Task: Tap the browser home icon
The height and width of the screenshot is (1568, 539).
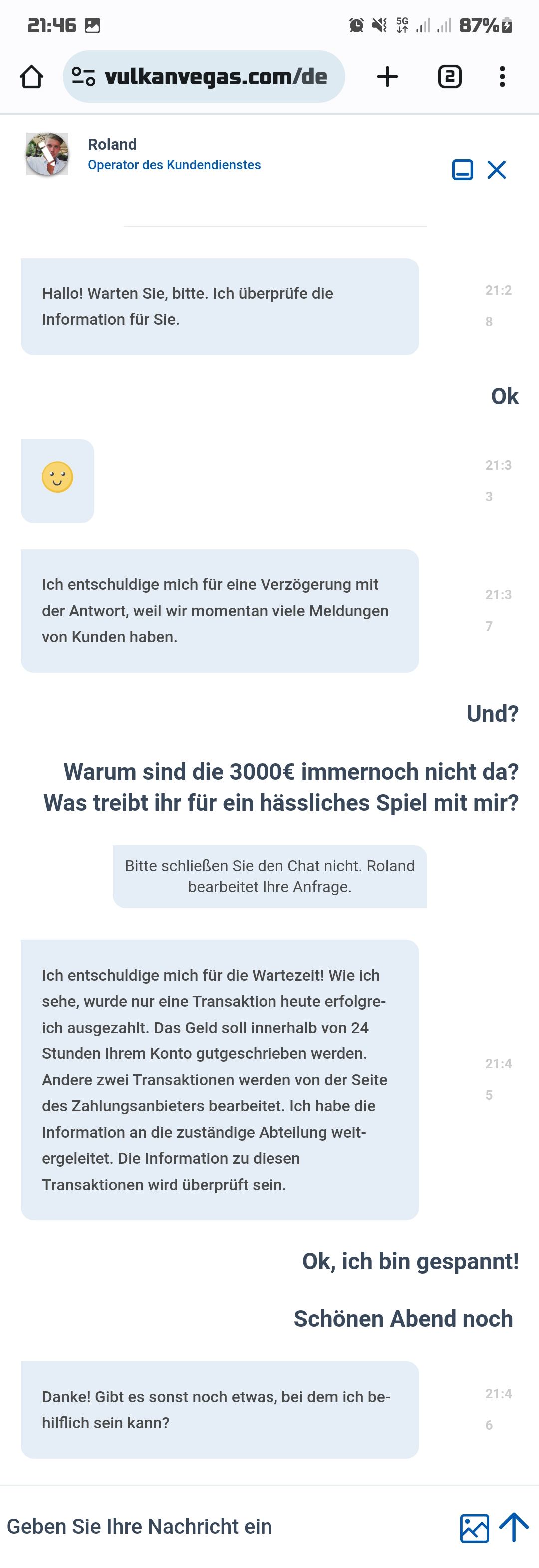Action: (31, 77)
